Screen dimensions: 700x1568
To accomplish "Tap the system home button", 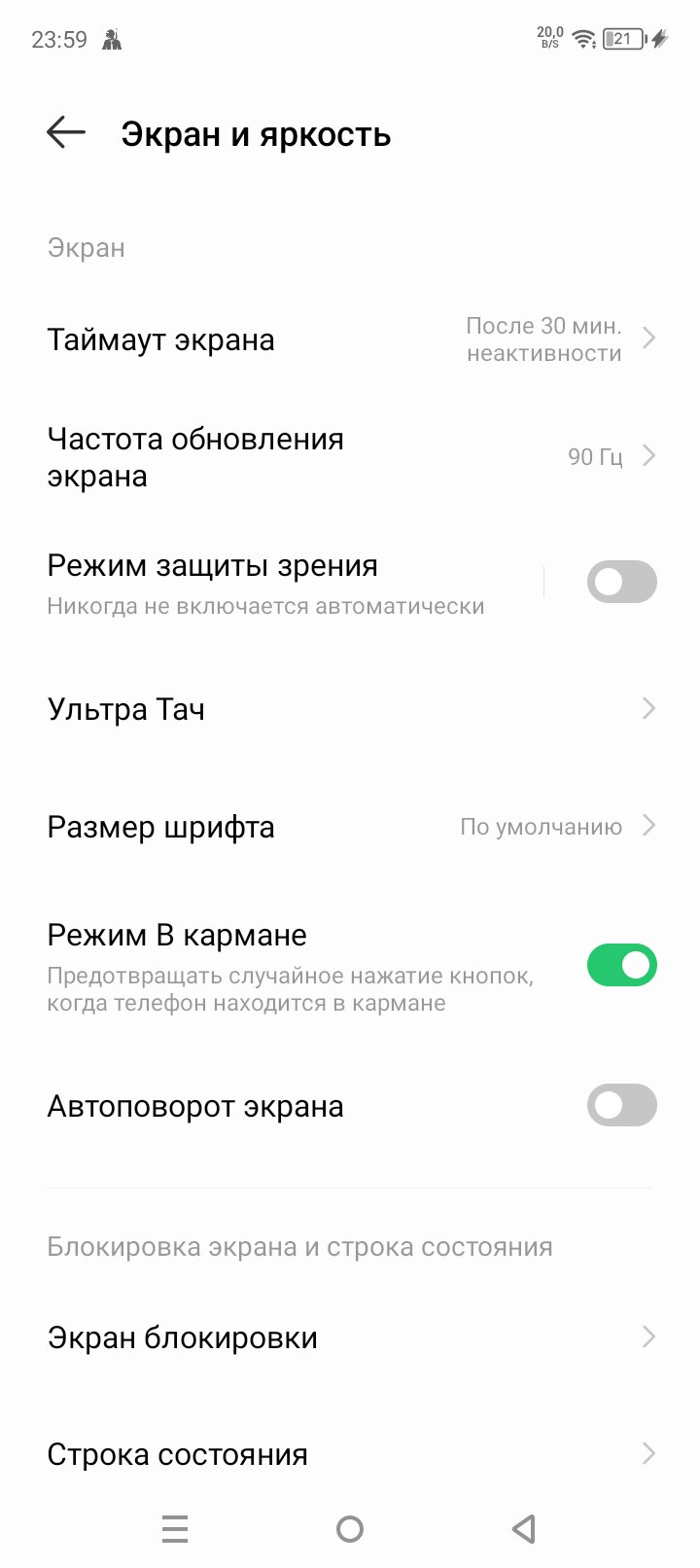I will pyautogui.click(x=350, y=1529).
